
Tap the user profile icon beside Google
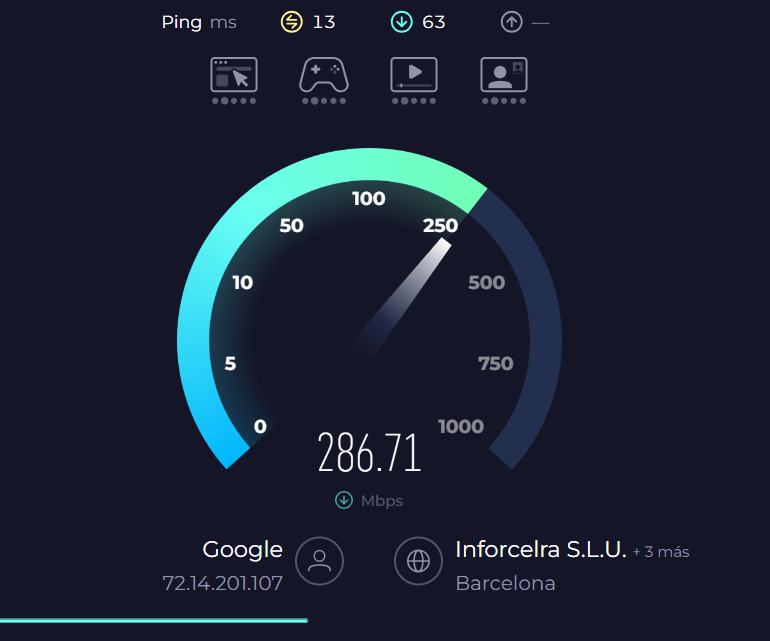tap(319, 560)
